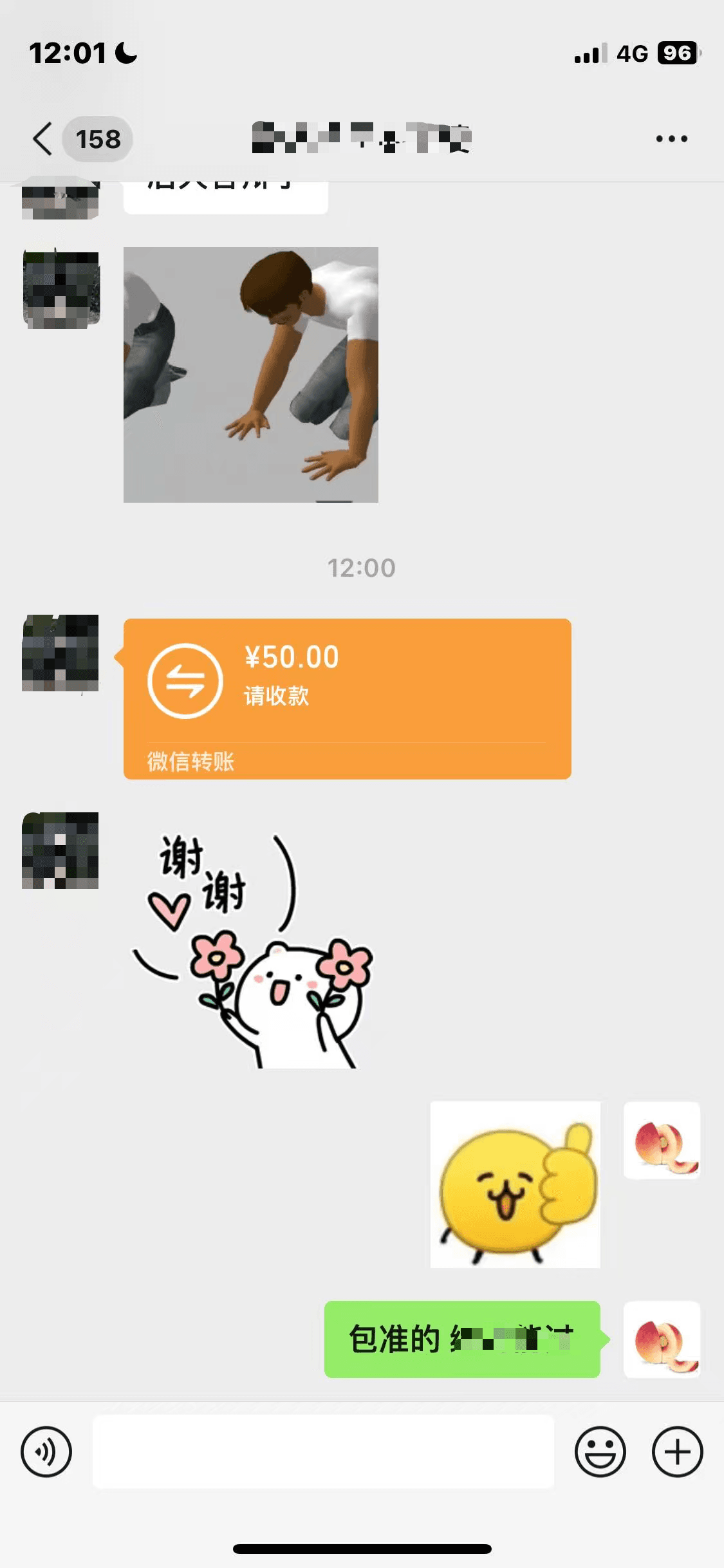Open the ¥50.00 WeChat transfer card

pyautogui.click(x=347, y=698)
